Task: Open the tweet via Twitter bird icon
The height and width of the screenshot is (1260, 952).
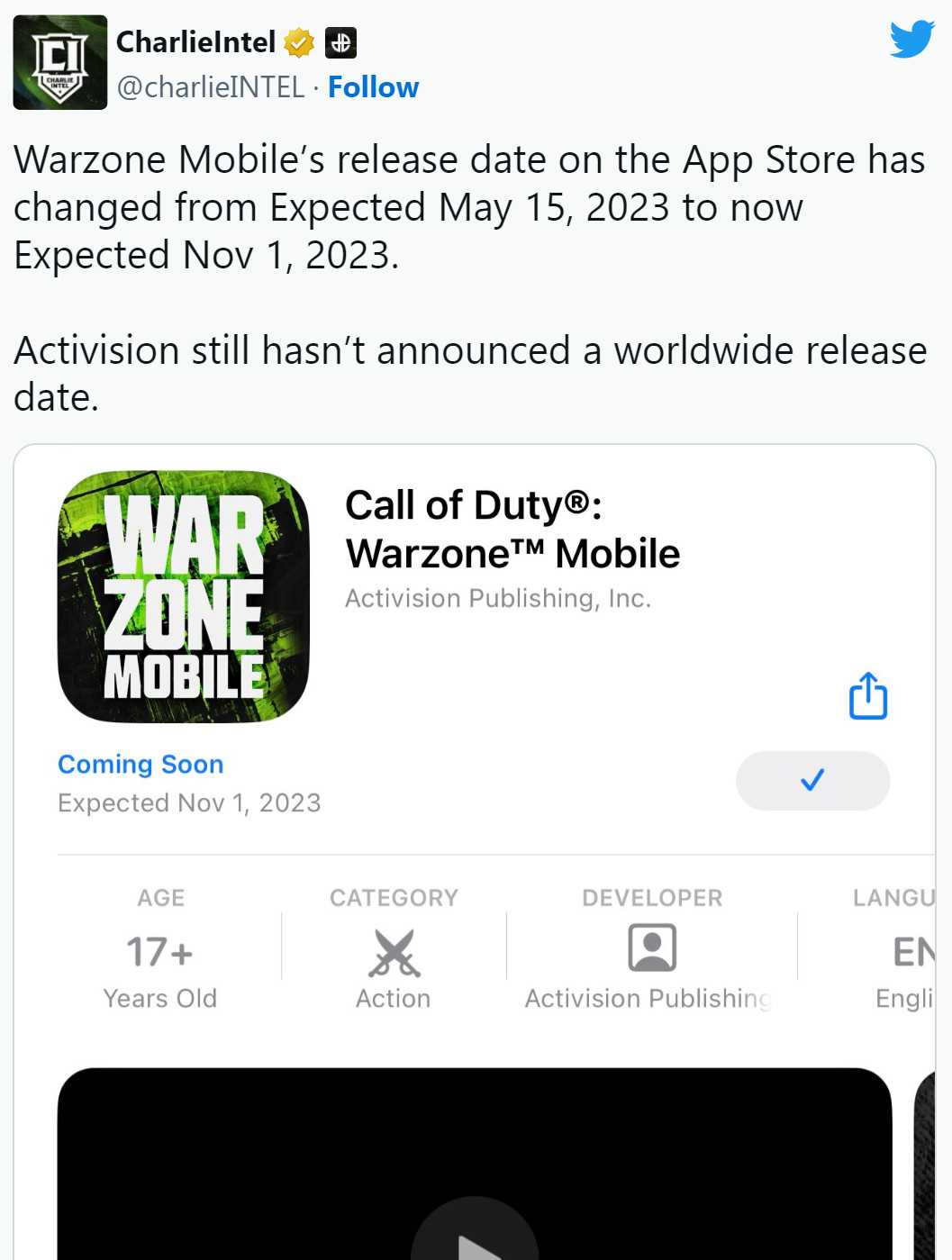Action: (x=911, y=40)
